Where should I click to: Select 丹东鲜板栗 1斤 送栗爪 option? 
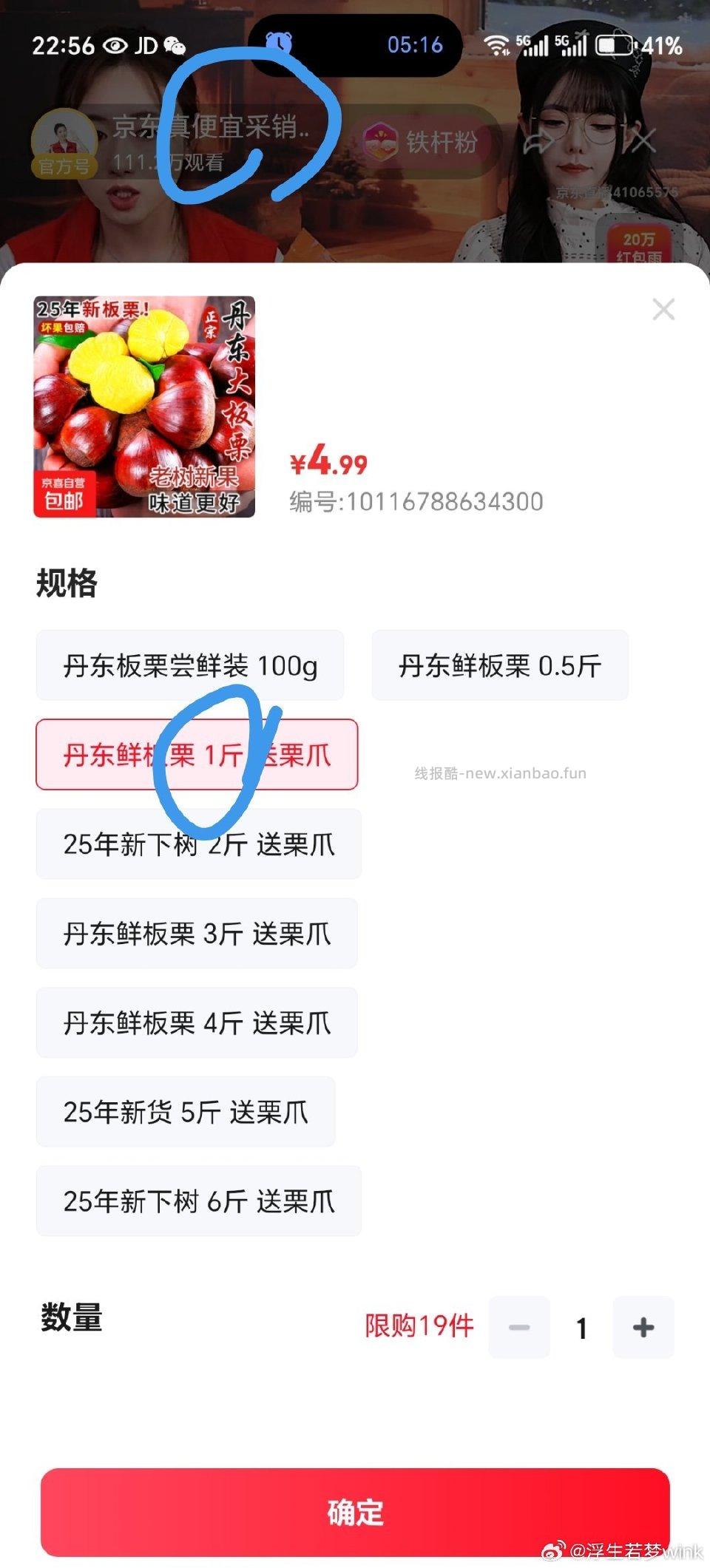tap(197, 755)
